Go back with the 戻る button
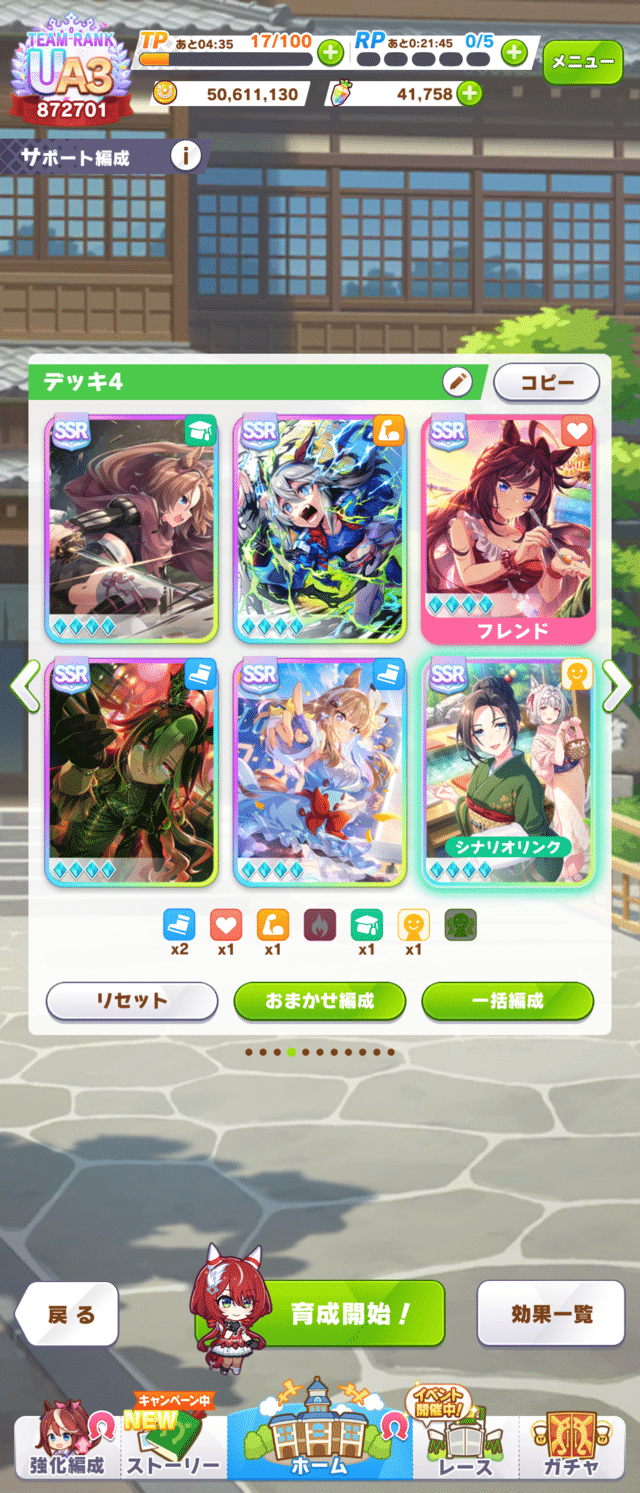 [67, 1314]
